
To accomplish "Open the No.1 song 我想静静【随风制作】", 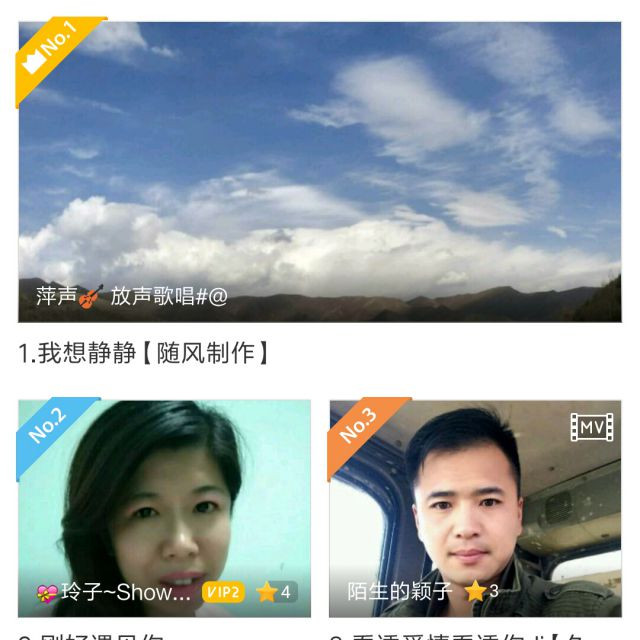I will coord(319,172).
